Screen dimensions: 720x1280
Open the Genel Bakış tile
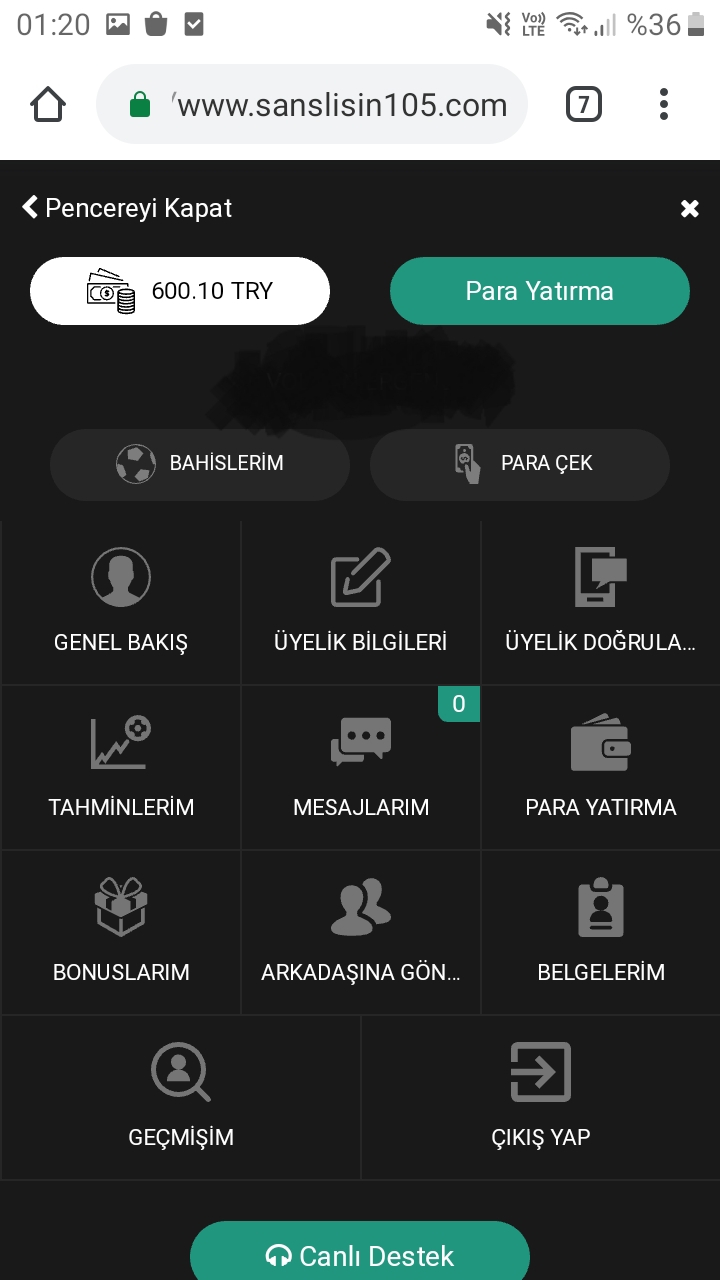(x=121, y=603)
